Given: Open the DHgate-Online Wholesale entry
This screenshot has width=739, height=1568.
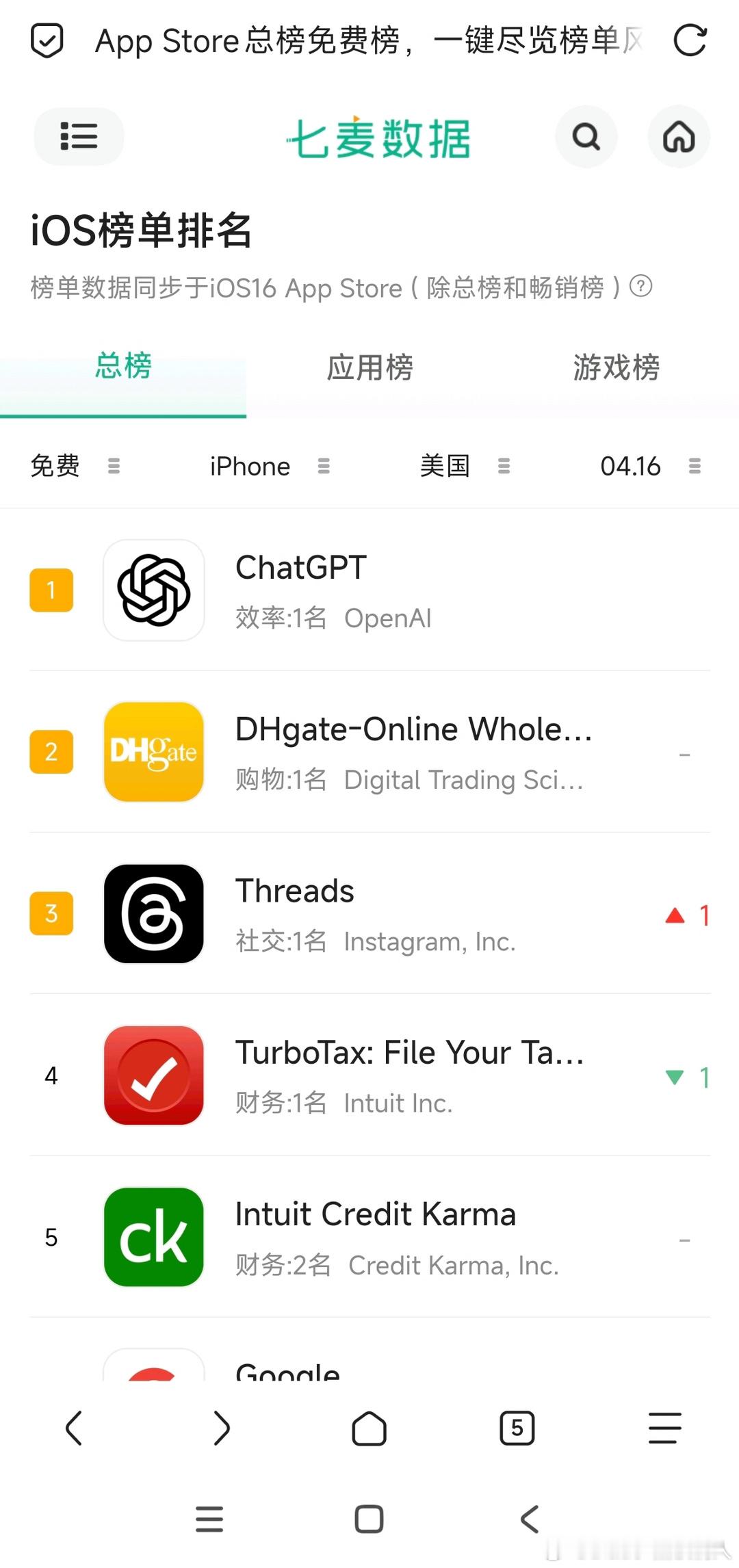Looking at the screenshot, I should [x=369, y=752].
